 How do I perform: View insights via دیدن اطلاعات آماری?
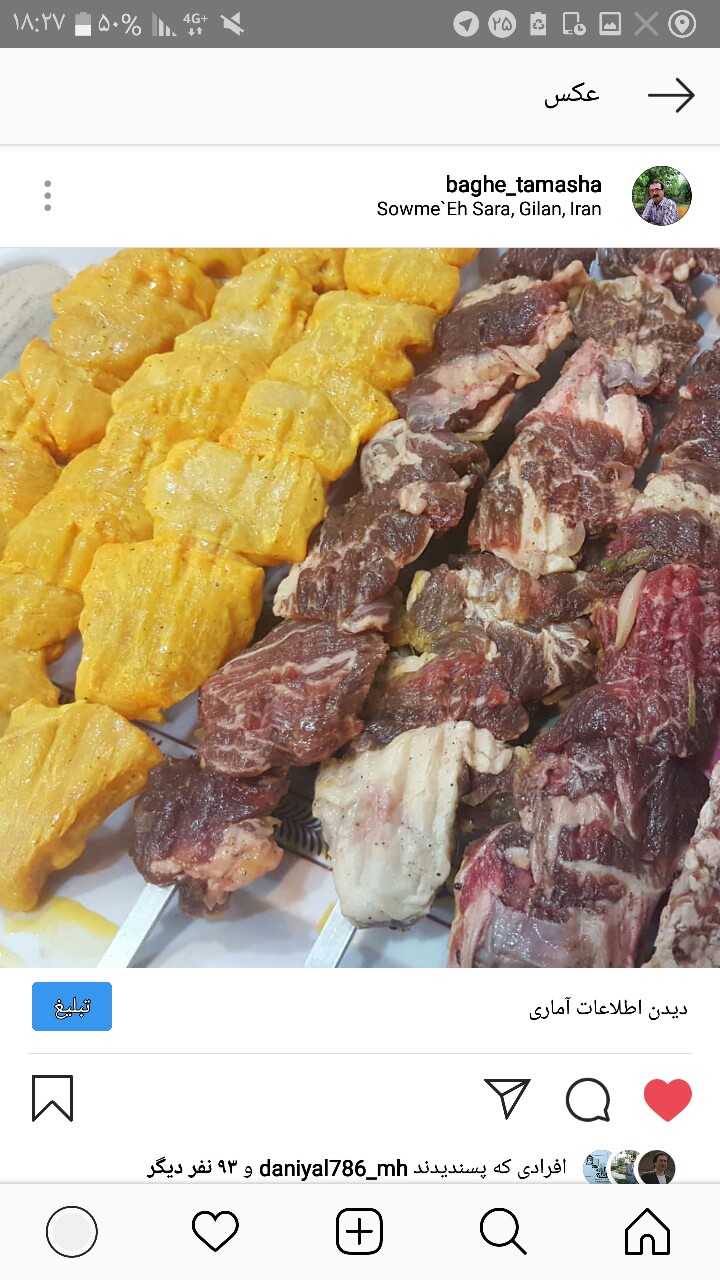[608, 1009]
